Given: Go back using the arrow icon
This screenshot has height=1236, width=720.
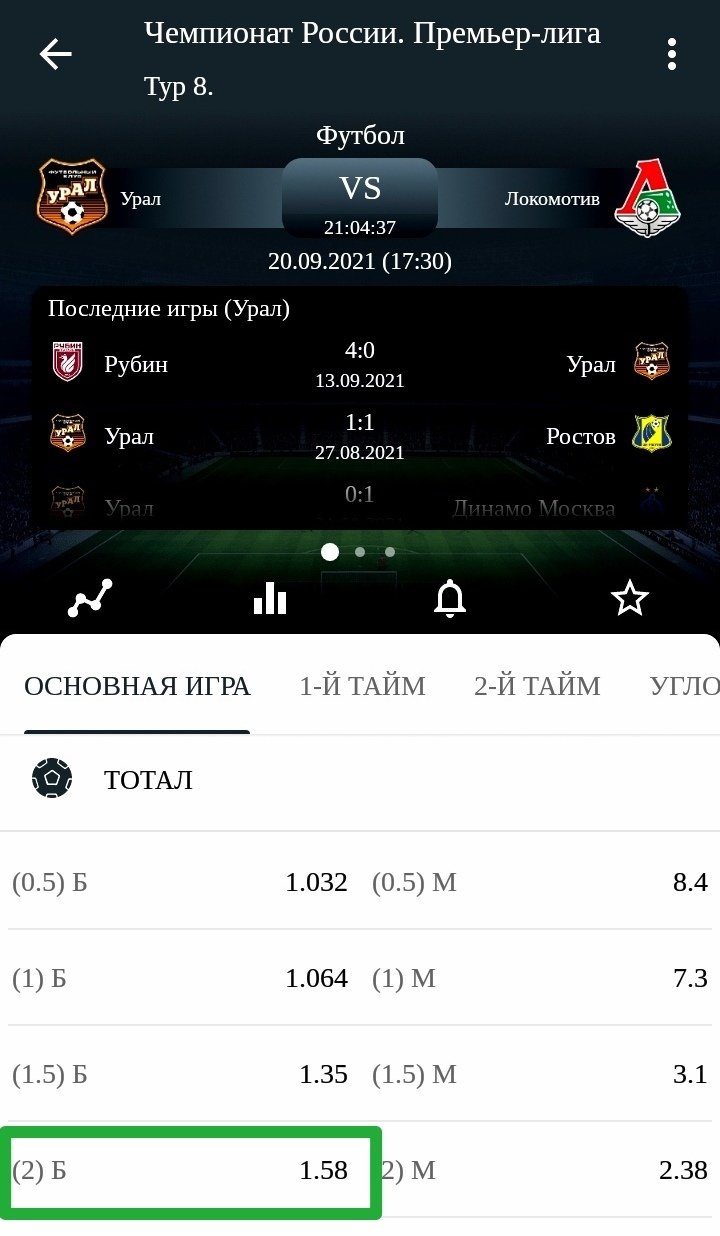Looking at the screenshot, I should point(56,54).
